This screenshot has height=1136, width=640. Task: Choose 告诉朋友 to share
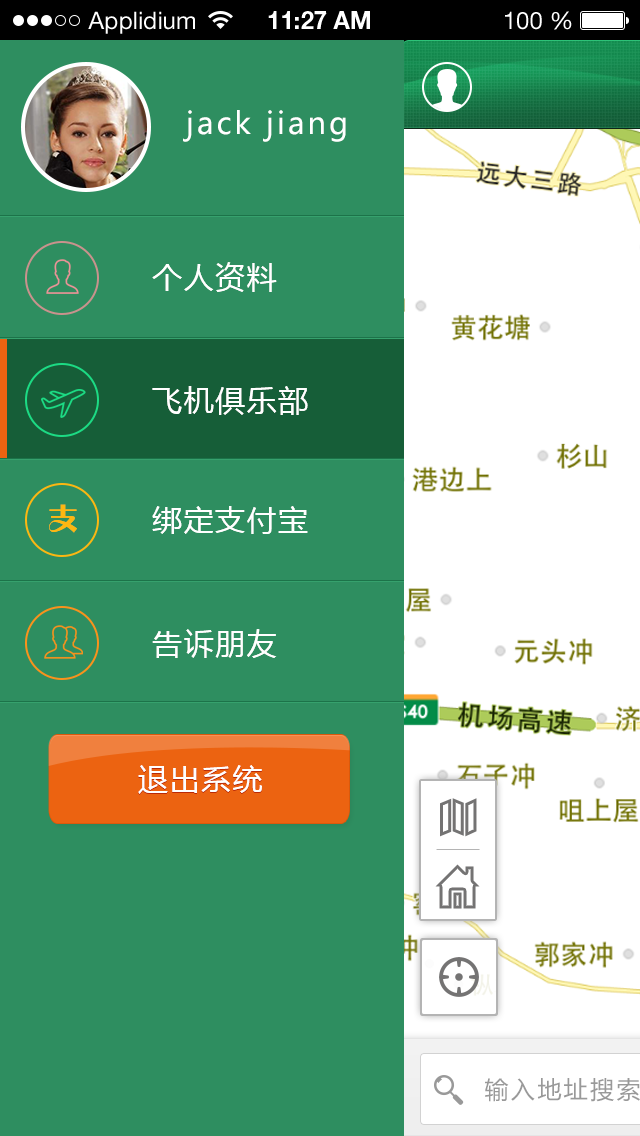(x=202, y=643)
